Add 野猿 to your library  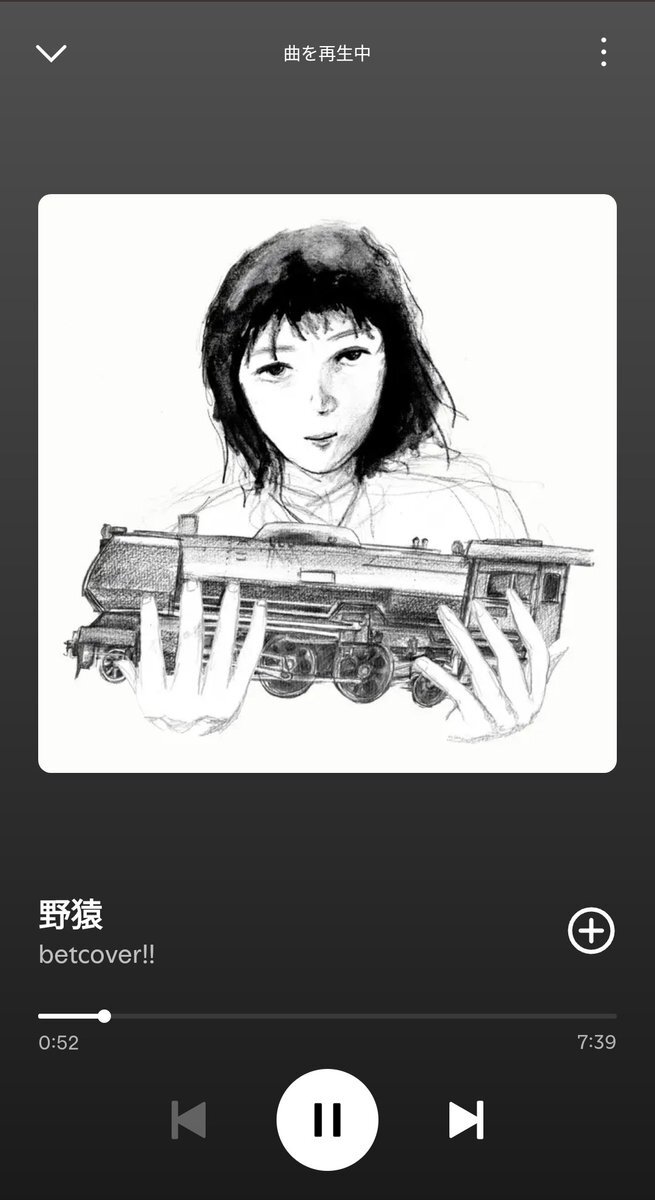(591, 931)
